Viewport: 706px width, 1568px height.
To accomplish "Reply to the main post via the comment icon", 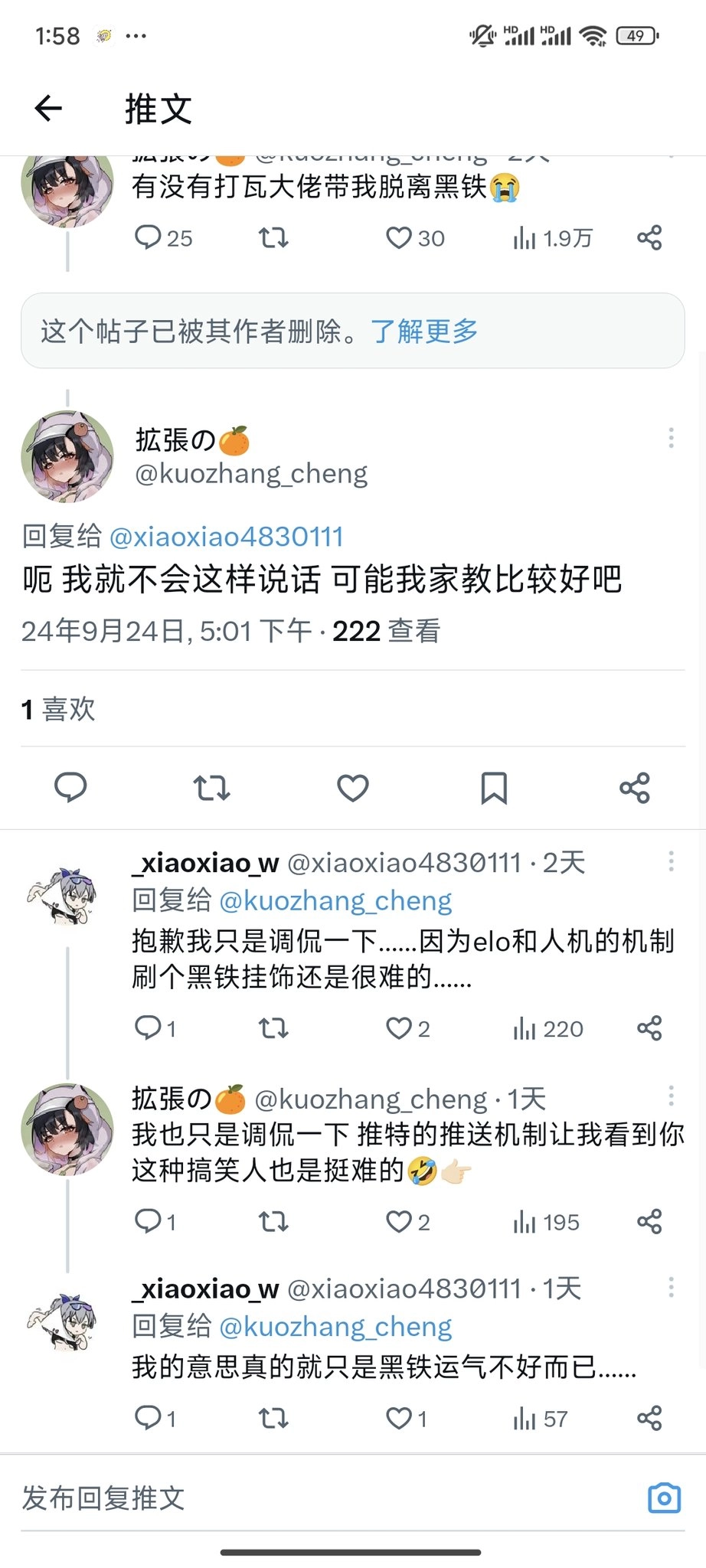I will point(70,787).
